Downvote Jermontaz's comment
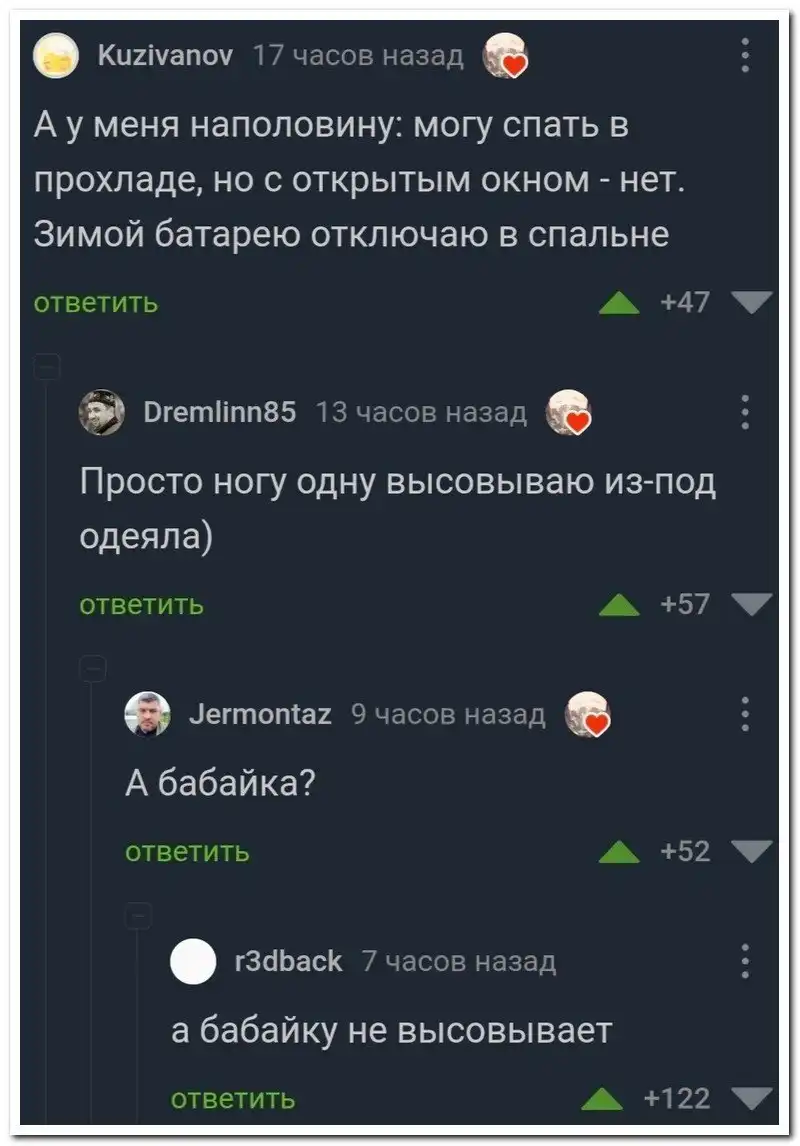Viewport: 800px width, 1146px height. click(750, 851)
